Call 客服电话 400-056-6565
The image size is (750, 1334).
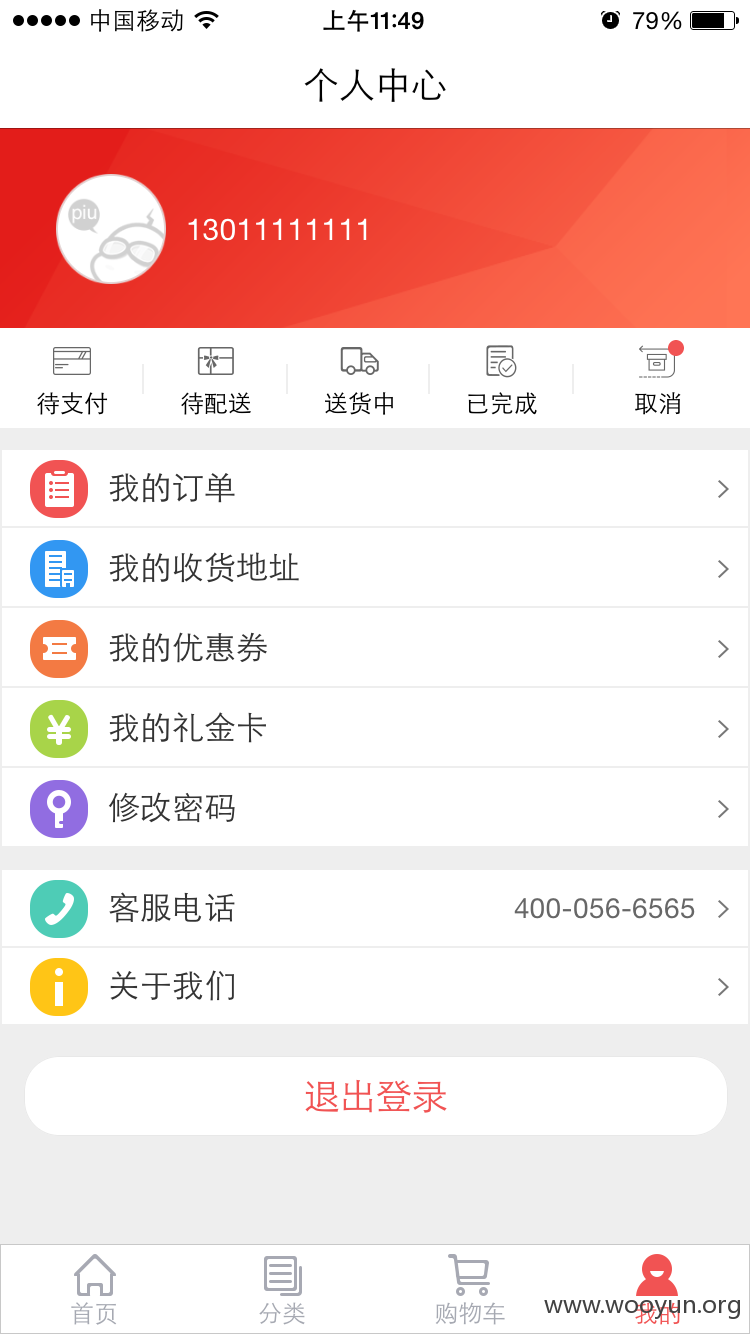[375, 908]
